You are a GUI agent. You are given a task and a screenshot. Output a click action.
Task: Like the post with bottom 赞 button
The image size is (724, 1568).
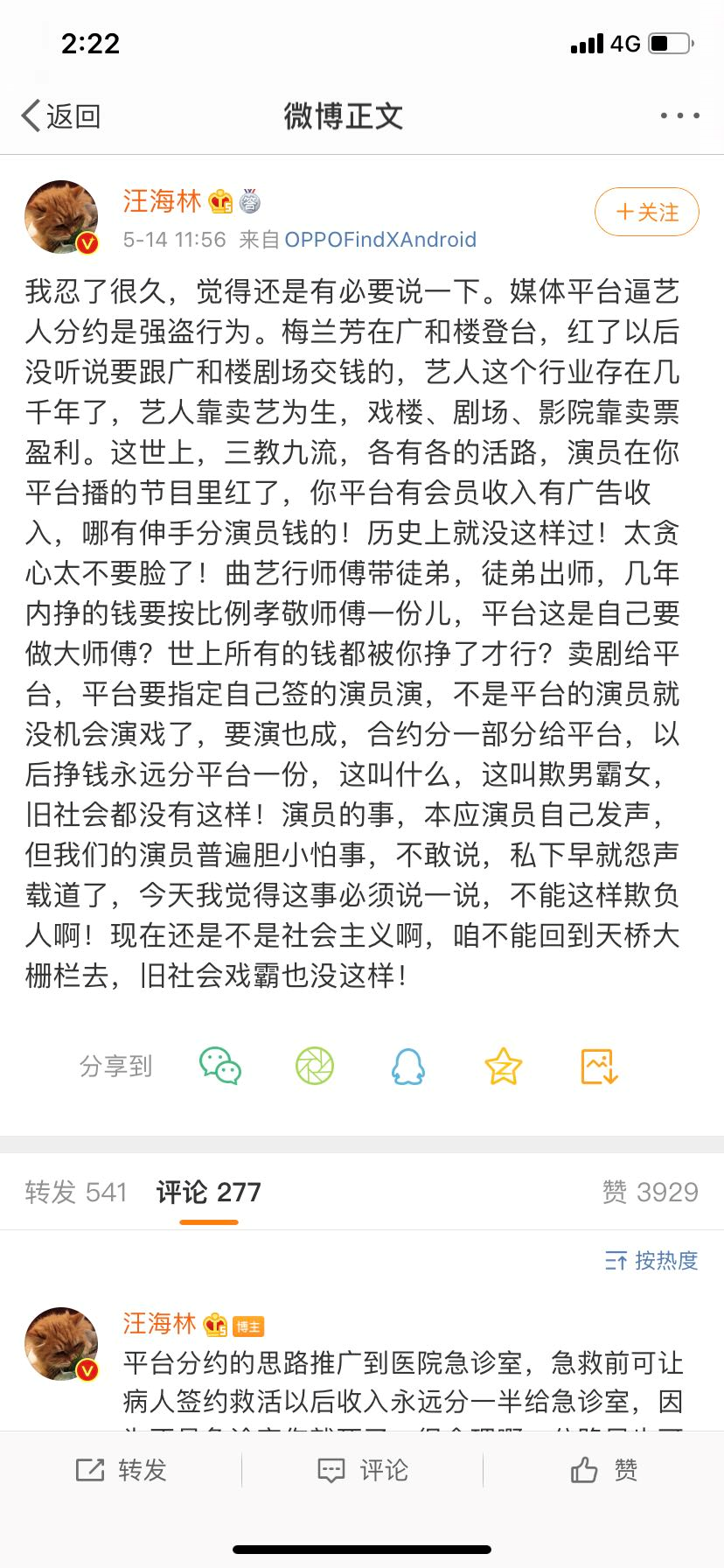[603, 1470]
